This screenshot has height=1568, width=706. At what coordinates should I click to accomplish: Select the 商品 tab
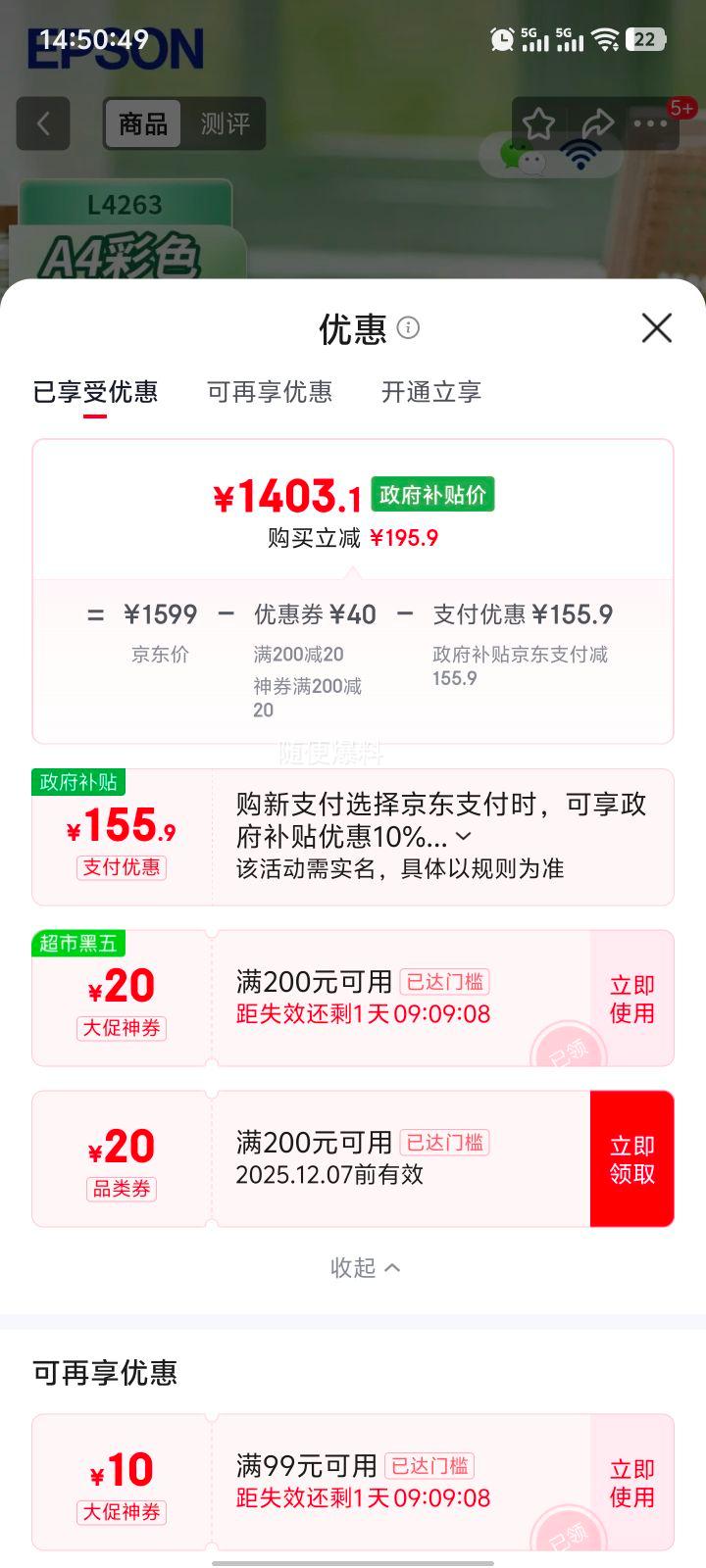(142, 123)
